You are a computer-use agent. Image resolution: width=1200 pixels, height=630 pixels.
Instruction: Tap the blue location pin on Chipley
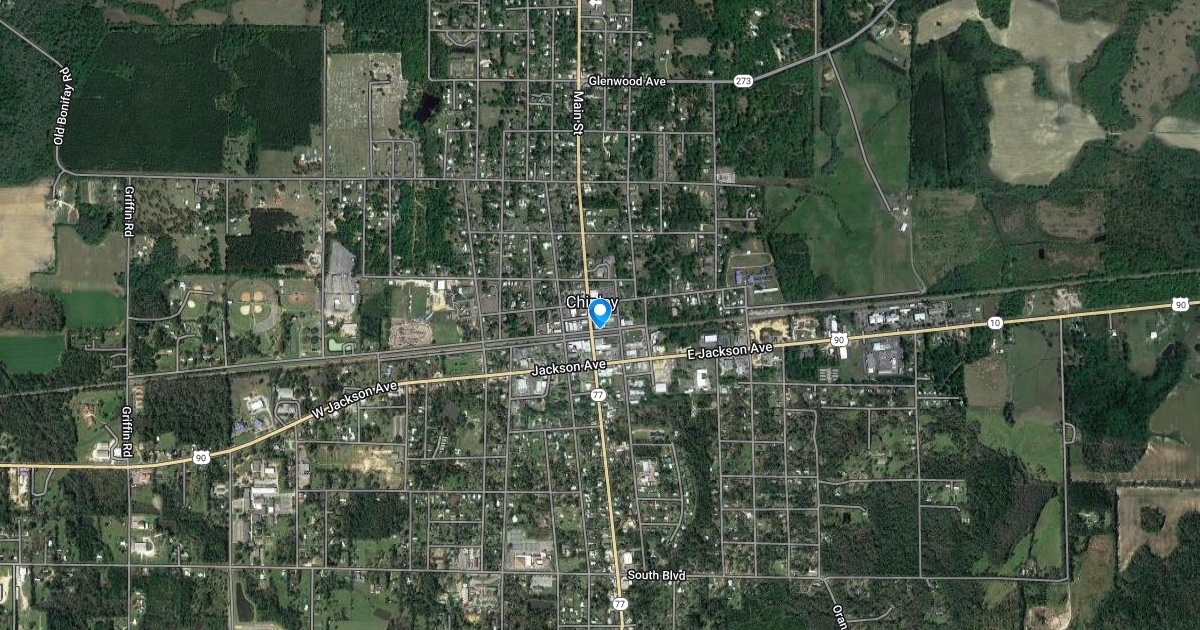click(x=600, y=312)
